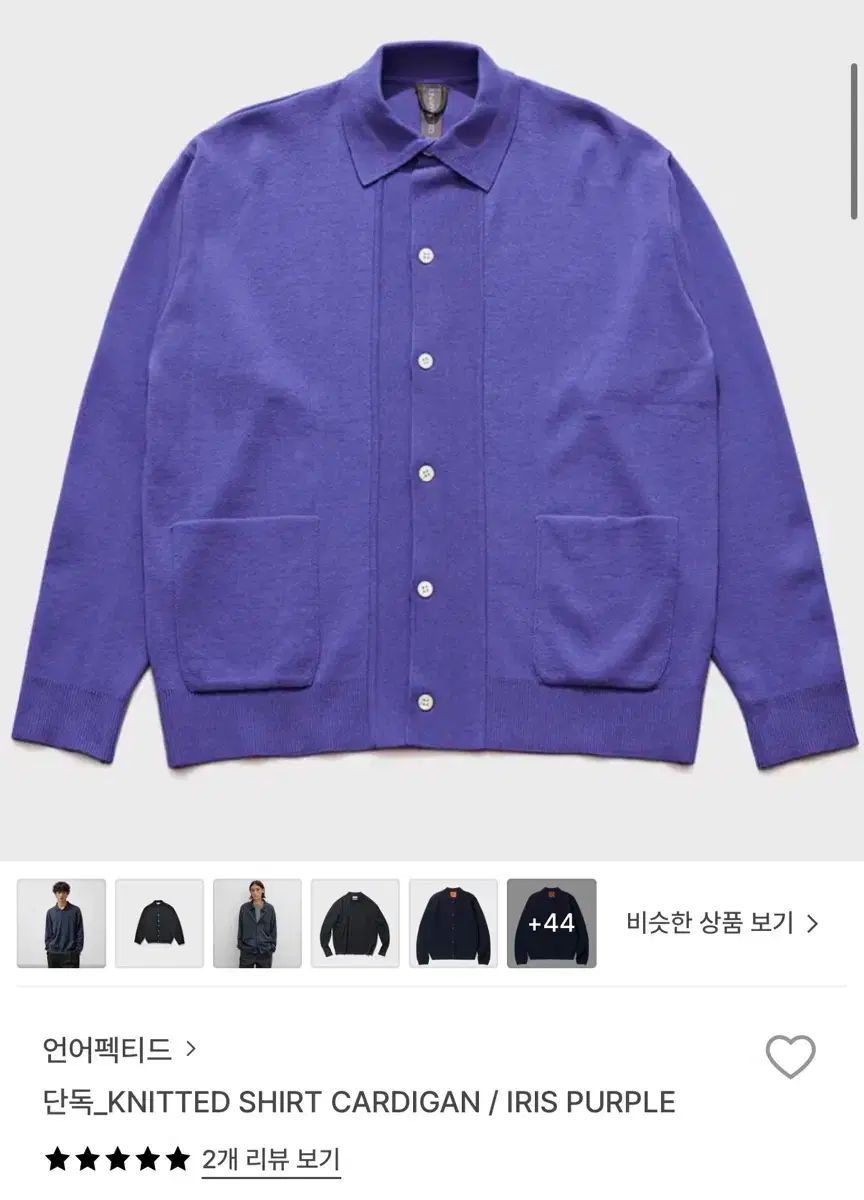The height and width of the screenshot is (1200, 864).
Task: Open 비슷한 상품 보기 similar products
Action: [722, 922]
